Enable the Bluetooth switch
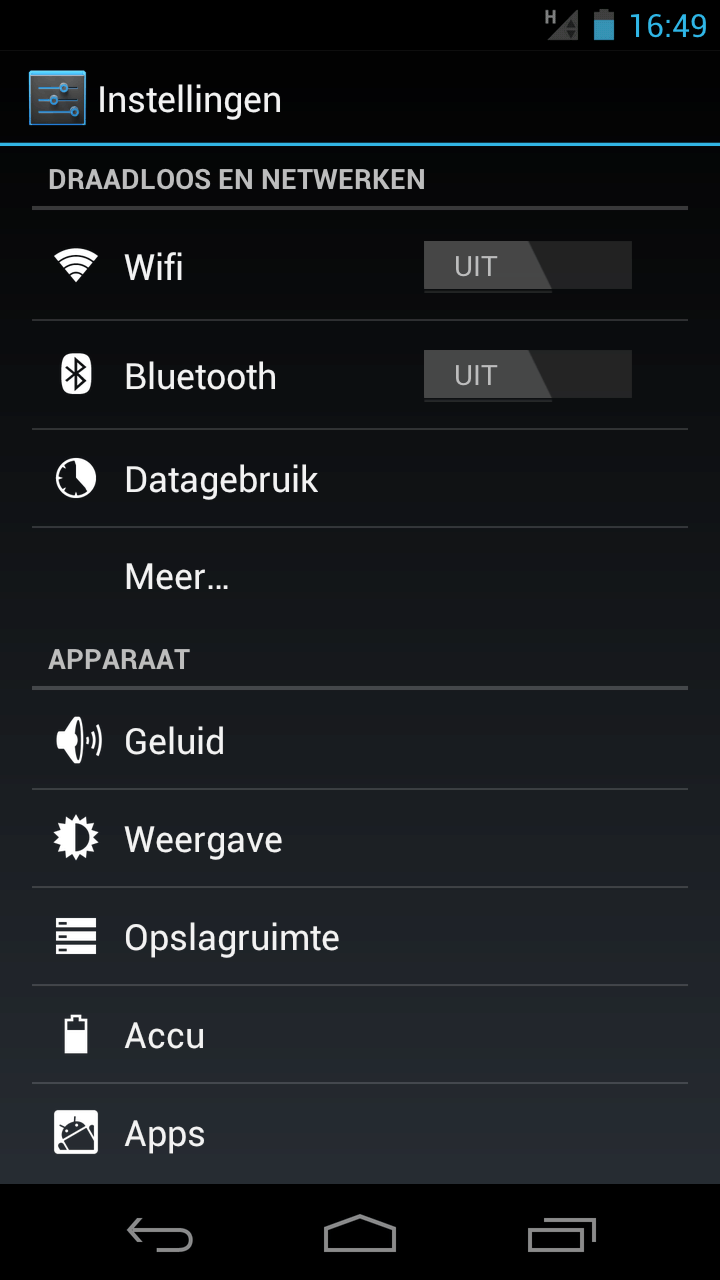 tap(527, 376)
